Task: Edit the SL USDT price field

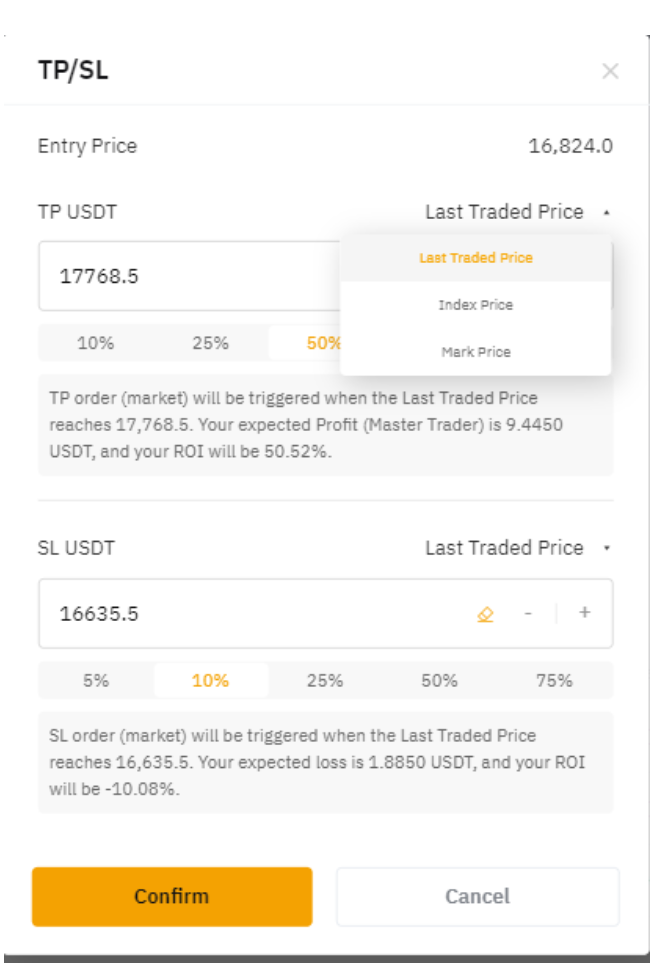Action: tap(250, 613)
